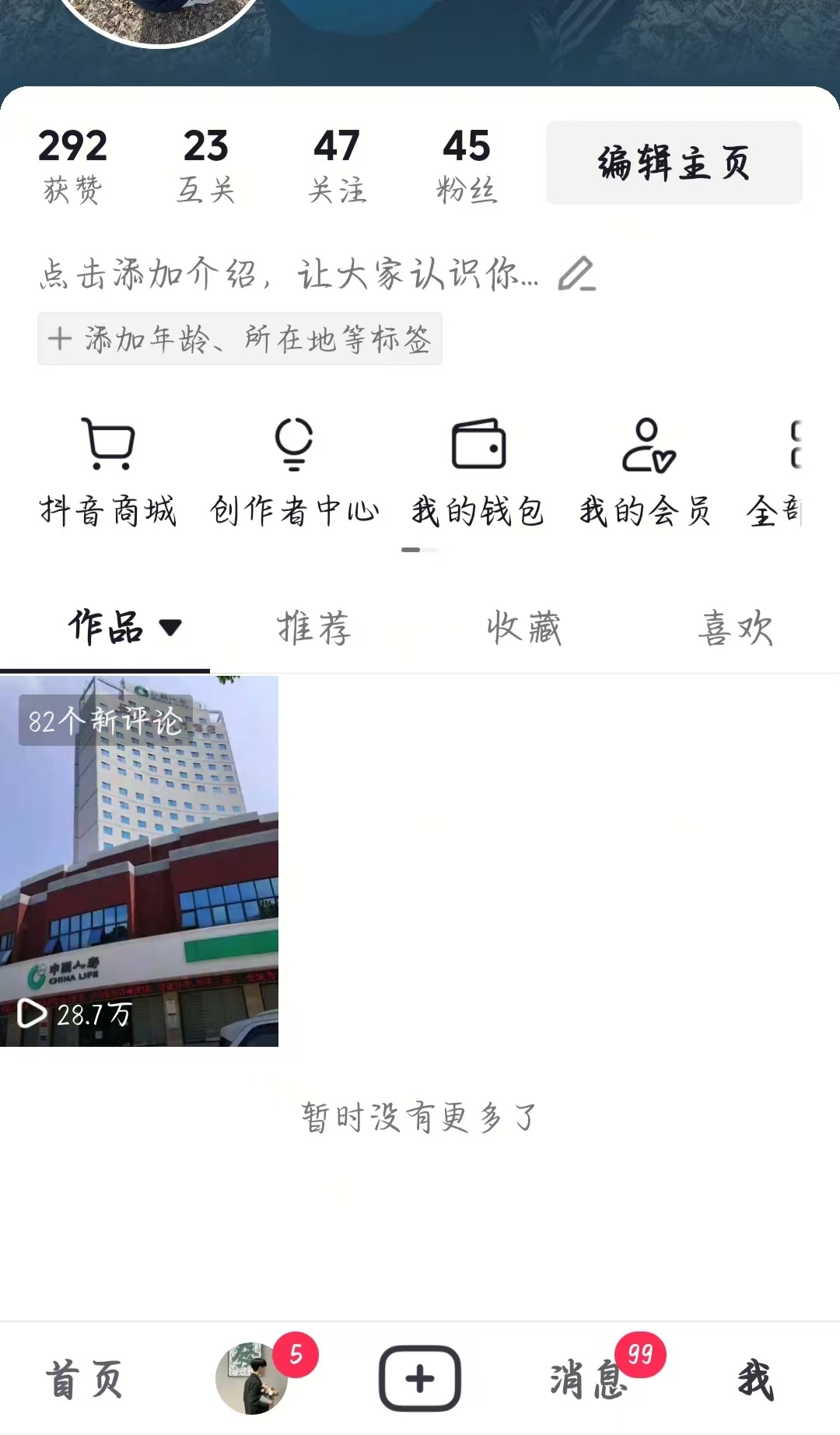The height and width of the screenshot is (1435, 840).
Task: Switch to the 收藏 tab
Action: [x=523, y=627]
